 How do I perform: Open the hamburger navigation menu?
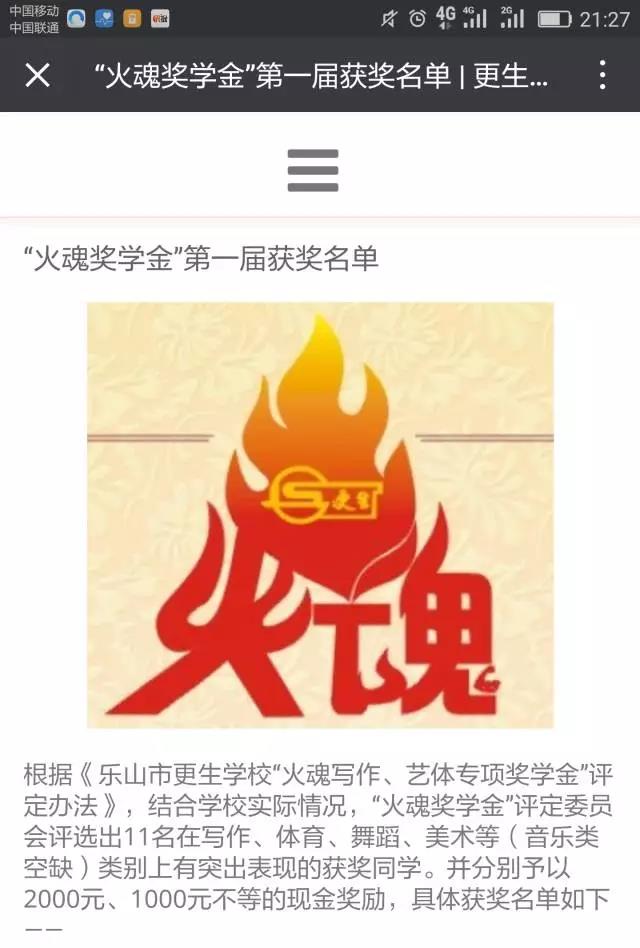(313, 171)
